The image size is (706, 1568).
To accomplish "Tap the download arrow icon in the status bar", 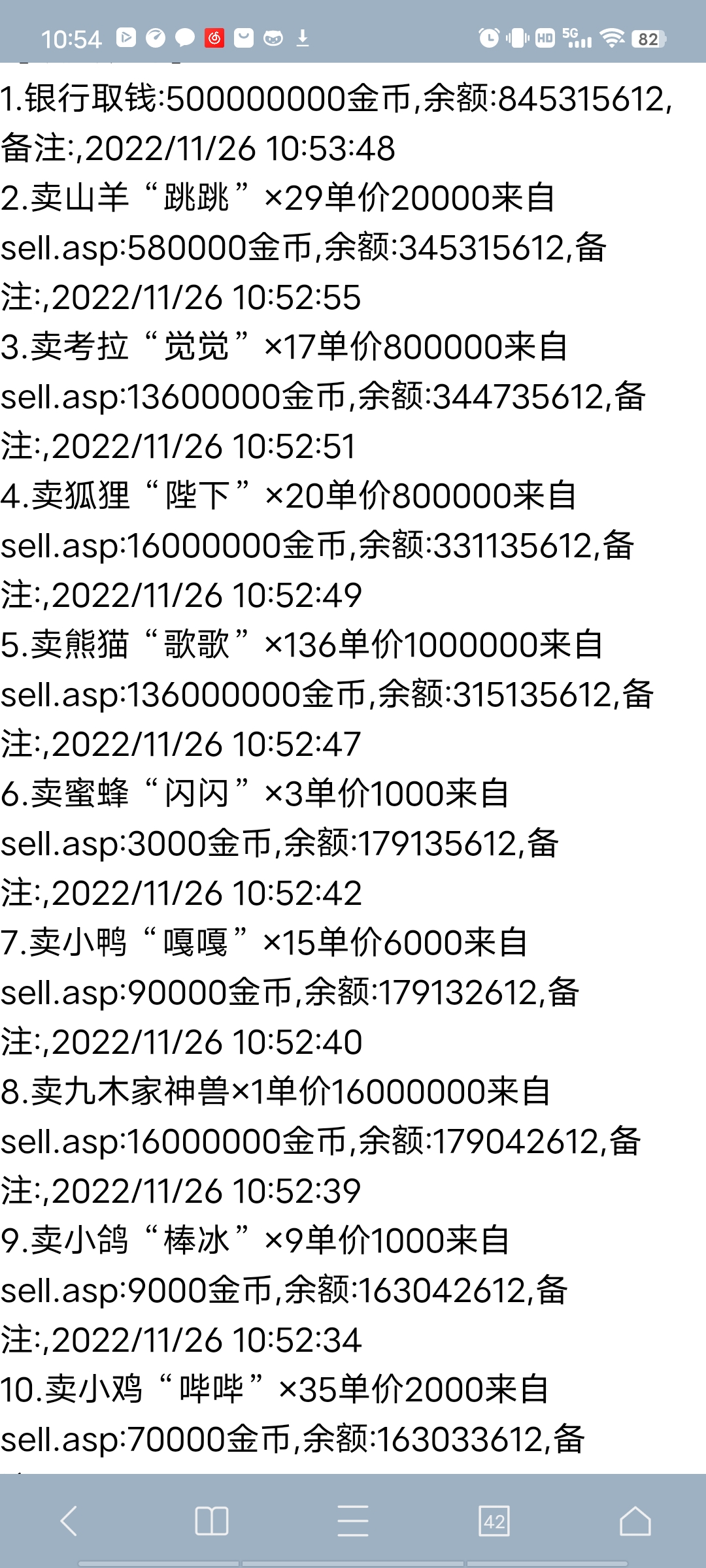I will (302, 38).
